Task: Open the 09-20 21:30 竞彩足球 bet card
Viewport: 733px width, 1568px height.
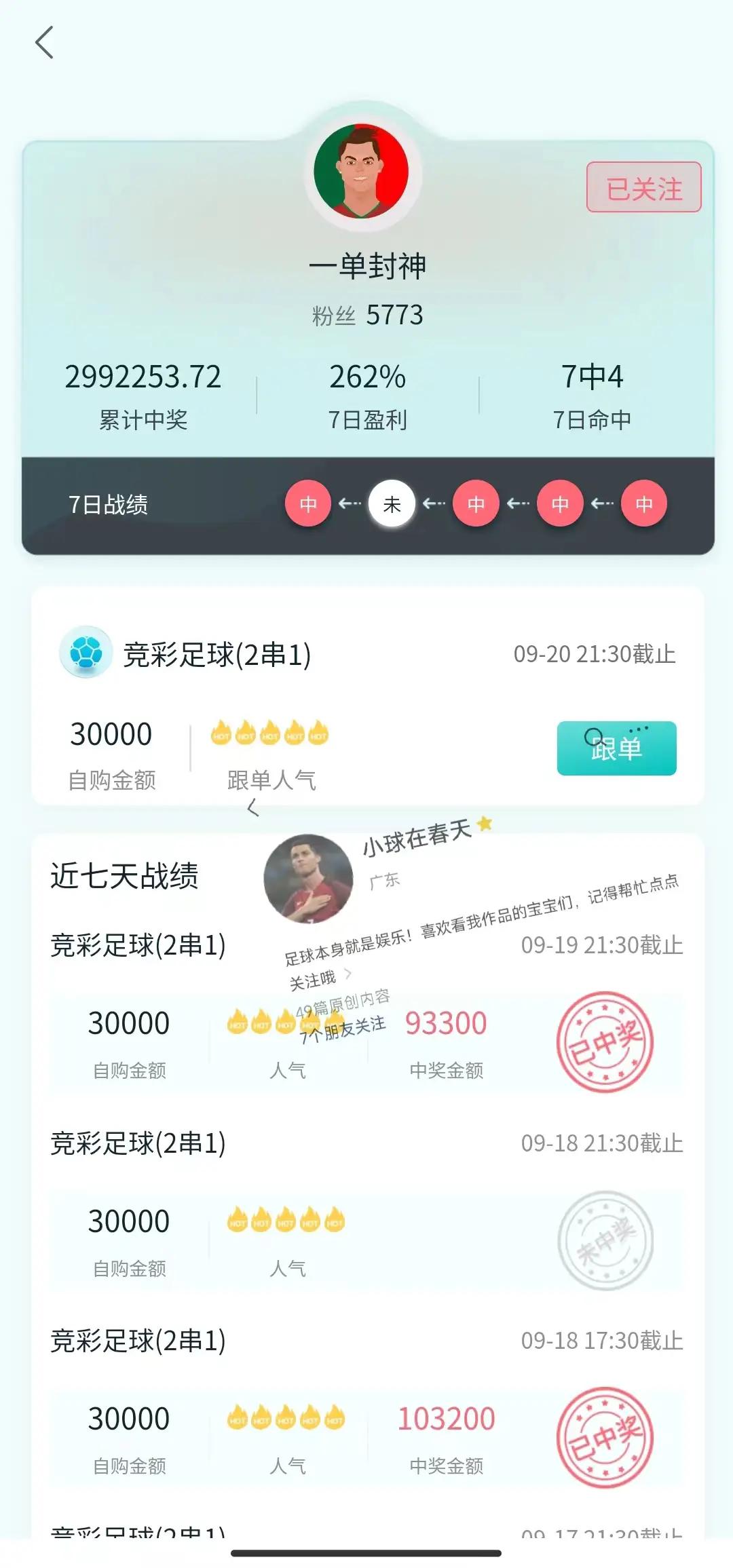Action: [216, 655]
